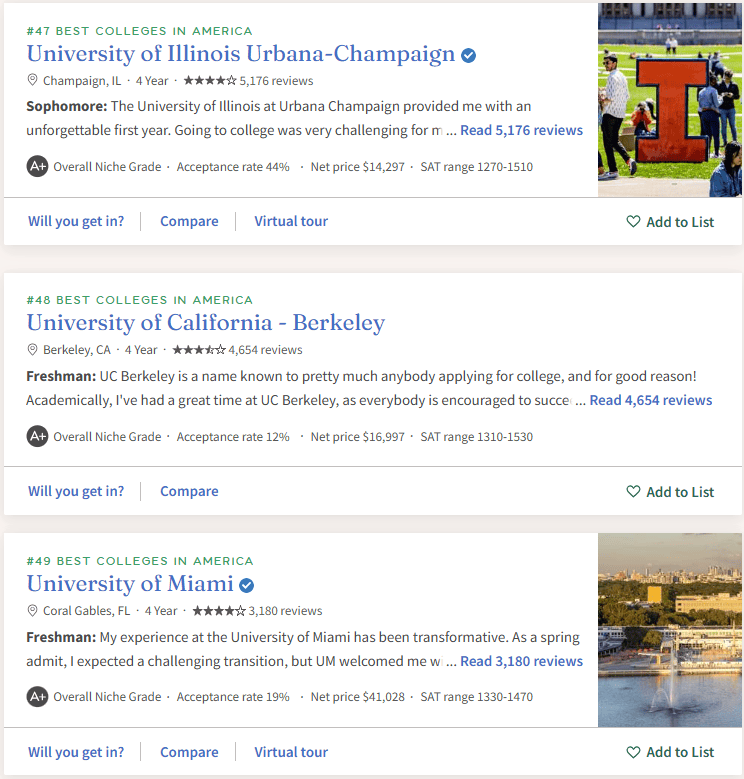
Task: Check 'Will you get in?' for Berkeley
Action: 76,491
